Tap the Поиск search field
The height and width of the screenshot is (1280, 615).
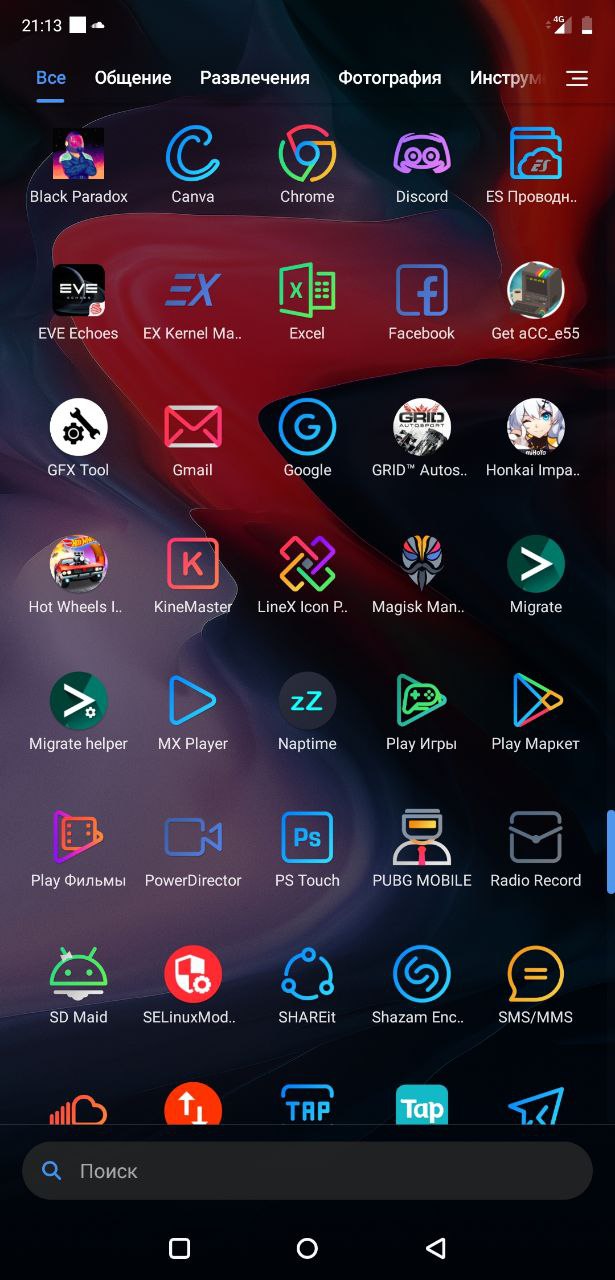tap(307, 1170)
